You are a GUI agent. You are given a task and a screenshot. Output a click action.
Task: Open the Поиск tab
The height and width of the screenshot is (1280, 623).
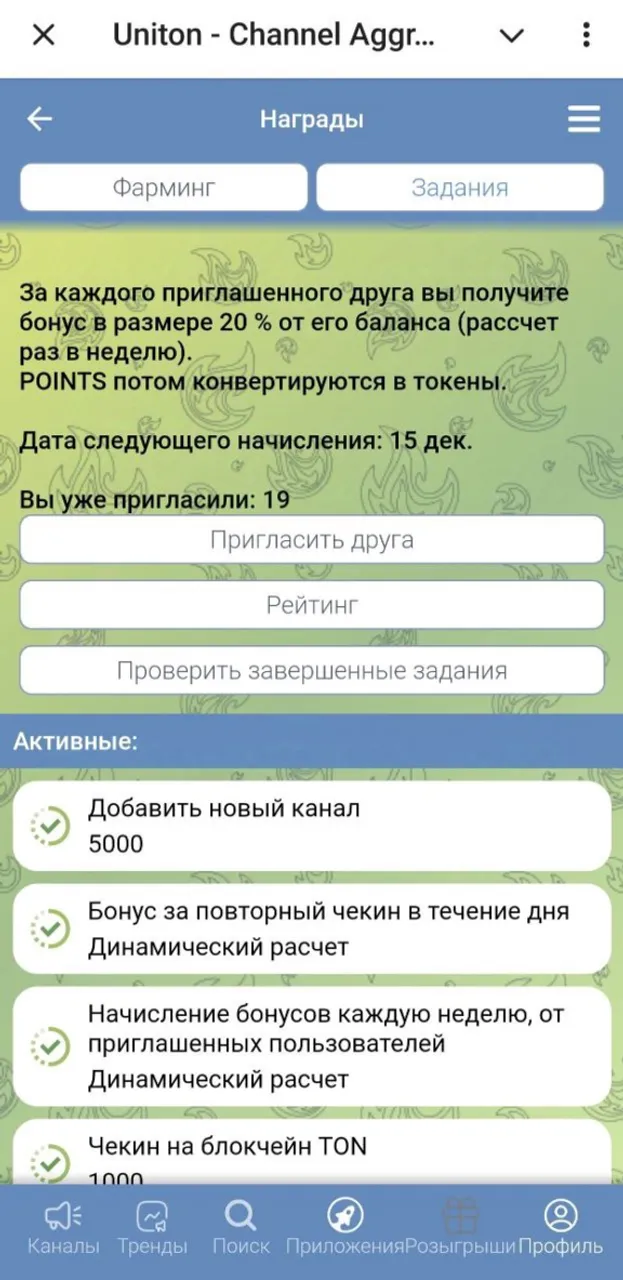pos(241,1229)
